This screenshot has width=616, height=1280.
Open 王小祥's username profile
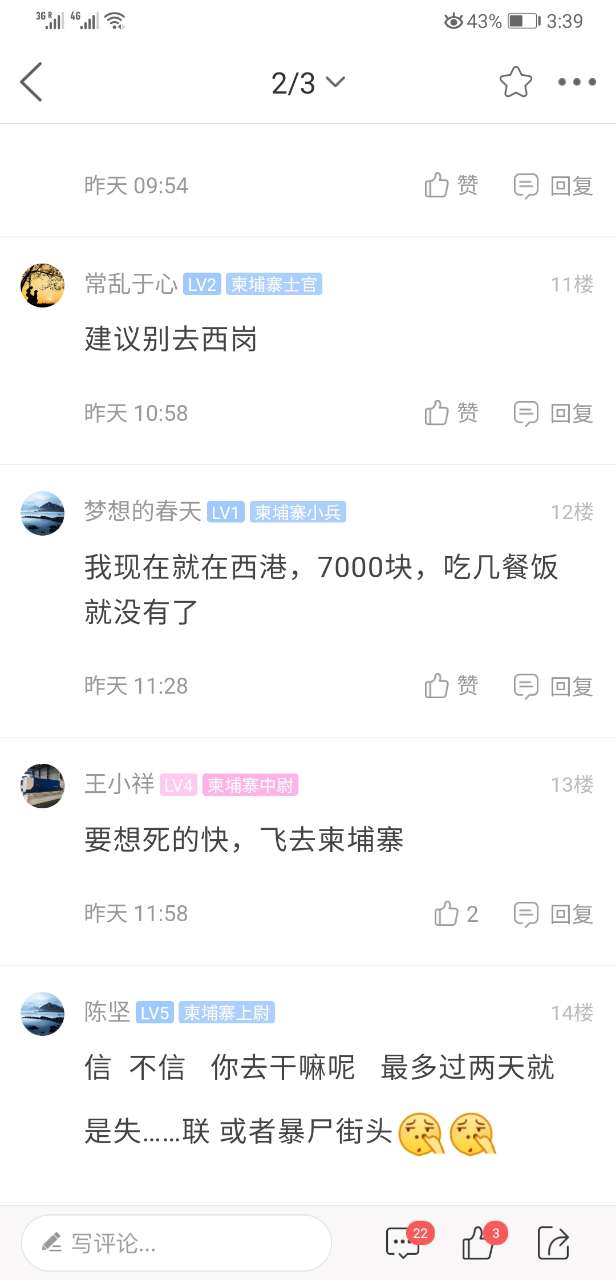pyautogui.click(x=119, y=785)
